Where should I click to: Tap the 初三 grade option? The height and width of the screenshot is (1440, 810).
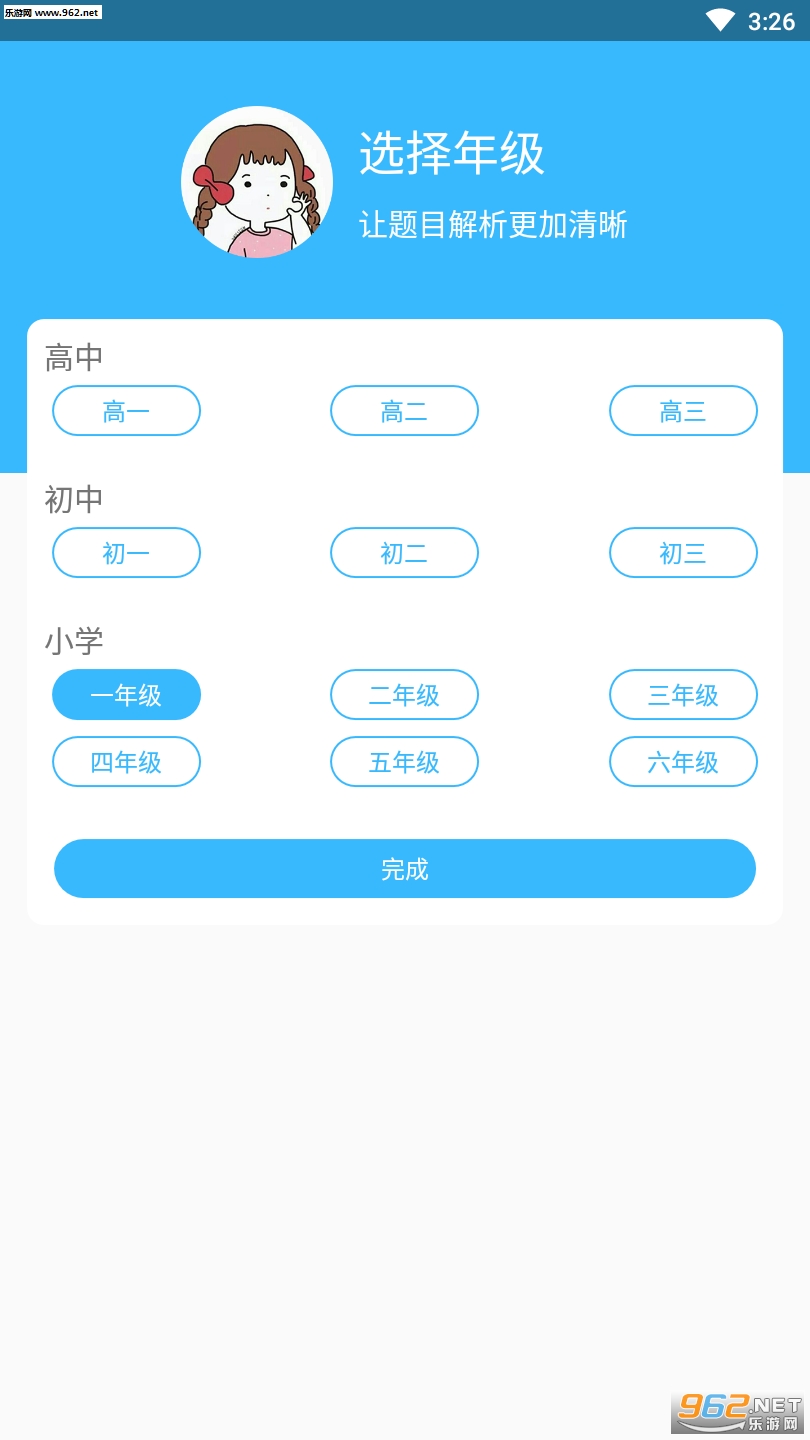(x=683, y=553)
